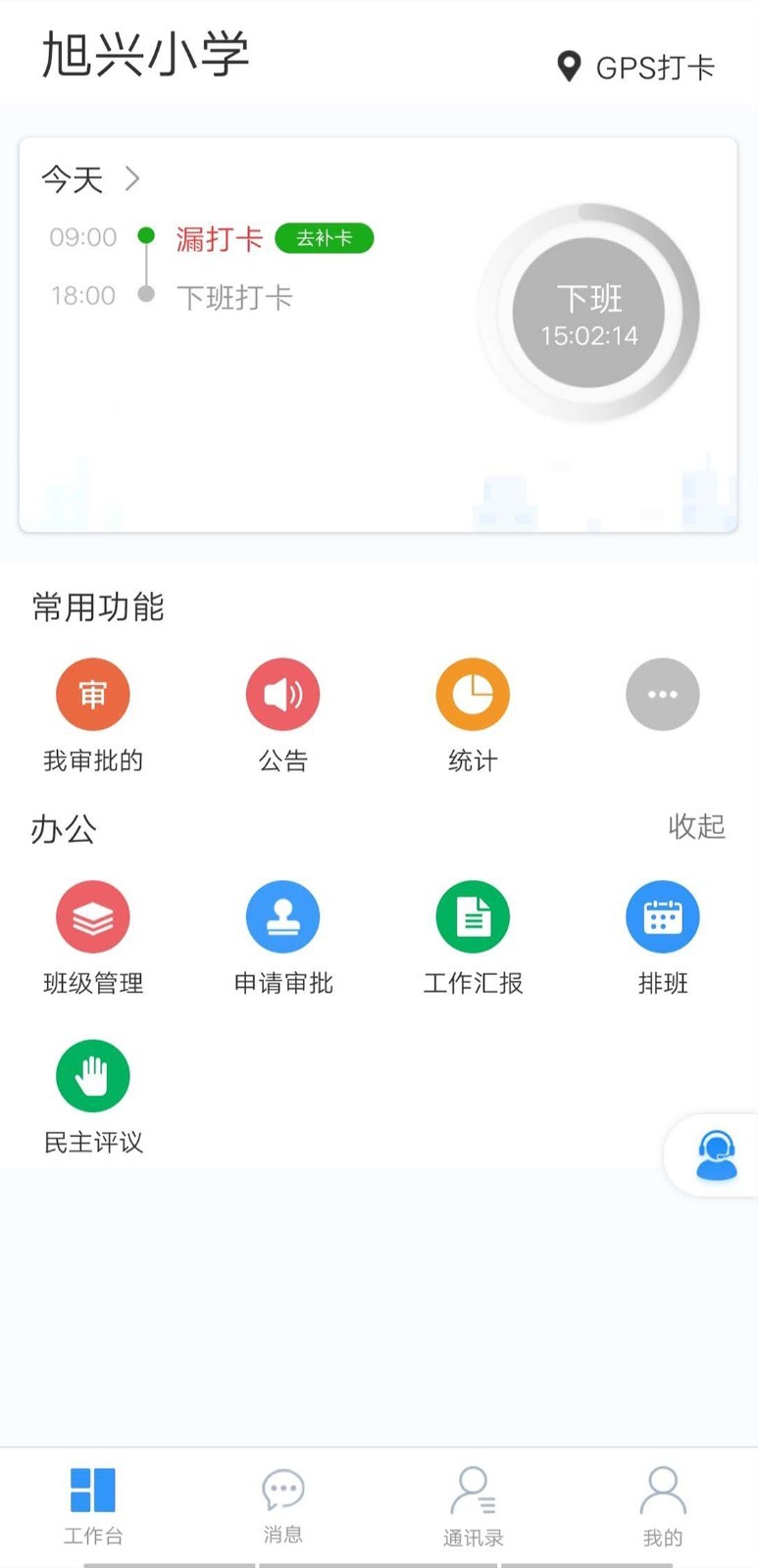Screen dimensions: 758x1568
Task: Open the 今天 attendance details chevron
Action: tap(132, 178)
